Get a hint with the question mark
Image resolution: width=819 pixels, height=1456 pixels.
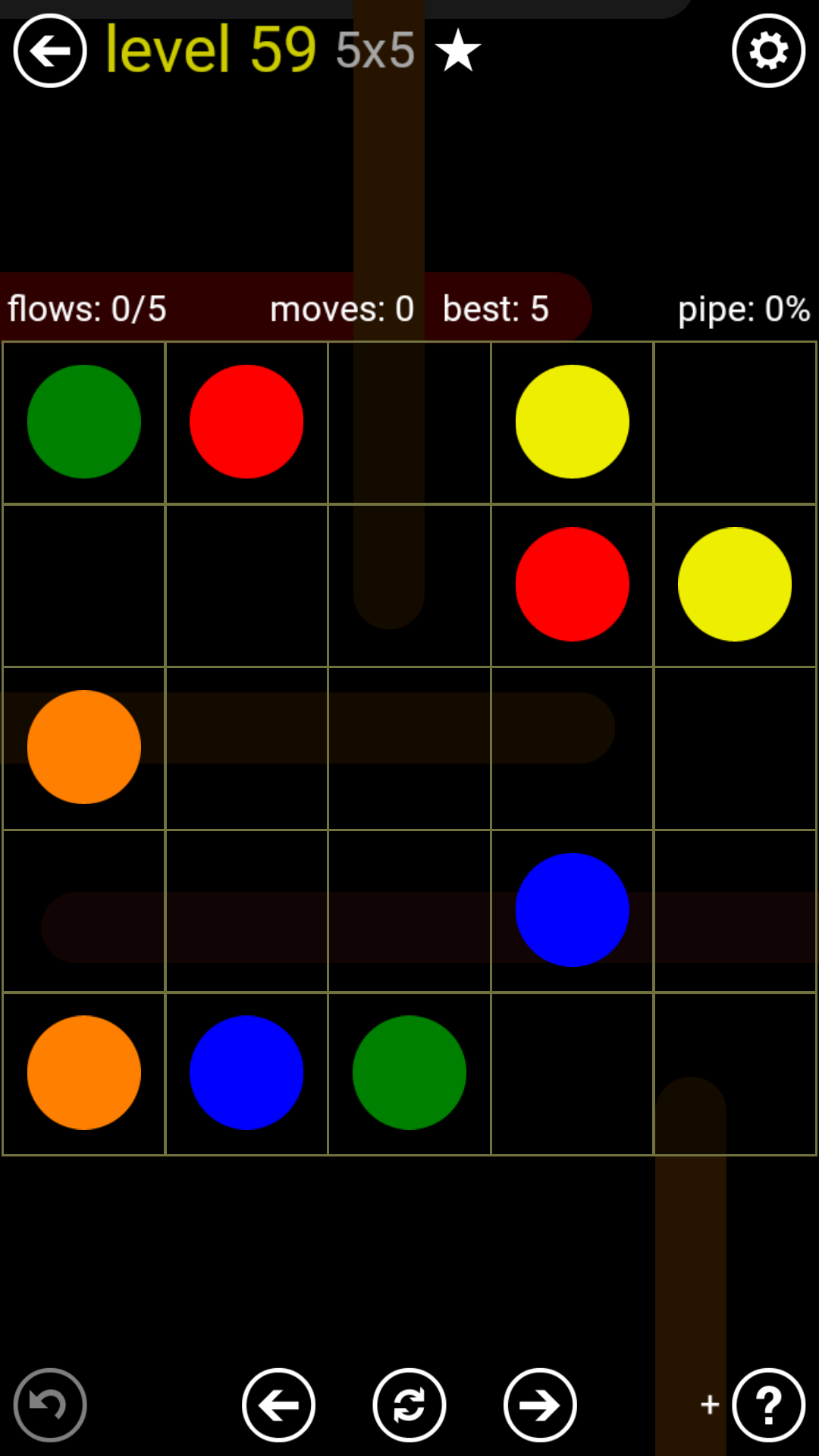click(768, 1404)
